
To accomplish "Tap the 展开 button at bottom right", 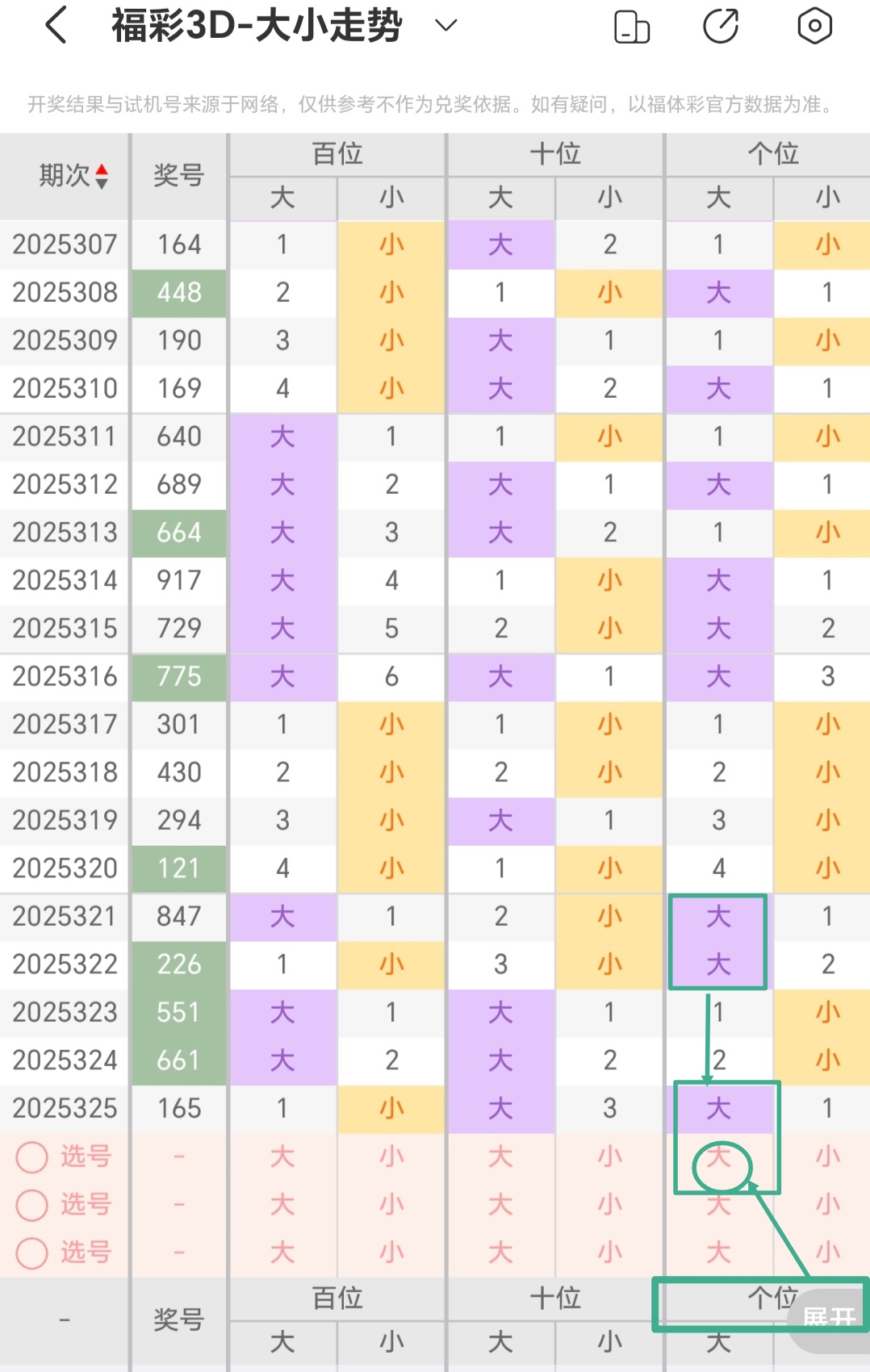I will pyautogui.click(x=829, y=1319).
